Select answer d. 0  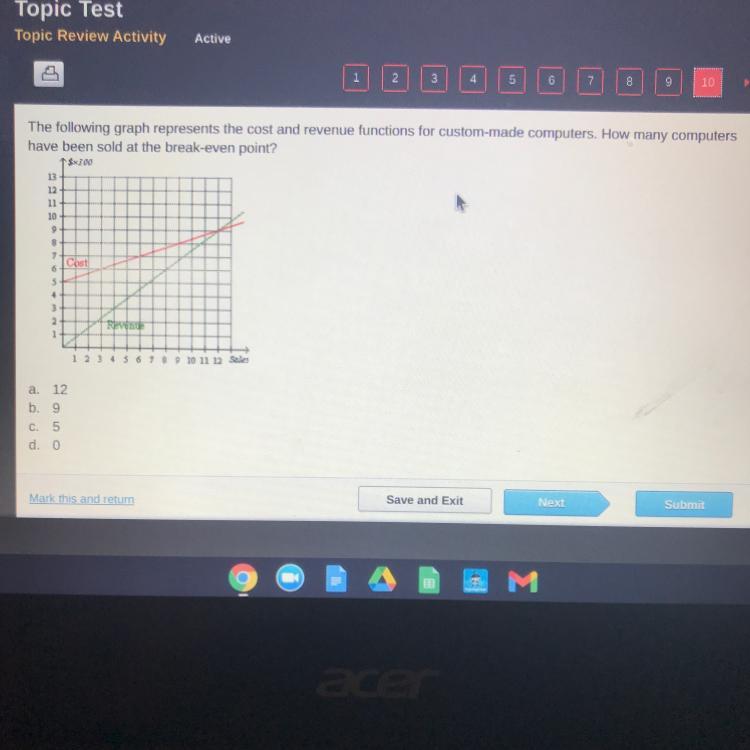[x=44, y=445]
